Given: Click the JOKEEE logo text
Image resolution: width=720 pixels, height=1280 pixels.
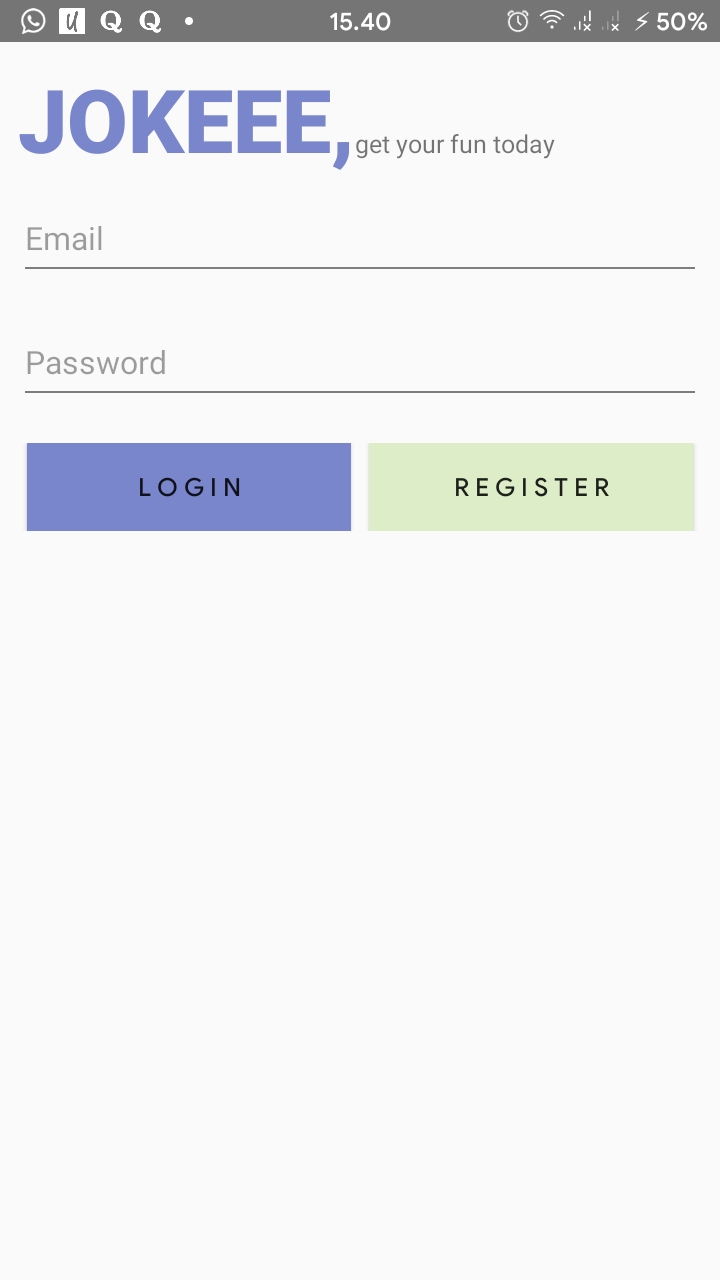Looking at the screenshot, I should click(x=185, y=120).
